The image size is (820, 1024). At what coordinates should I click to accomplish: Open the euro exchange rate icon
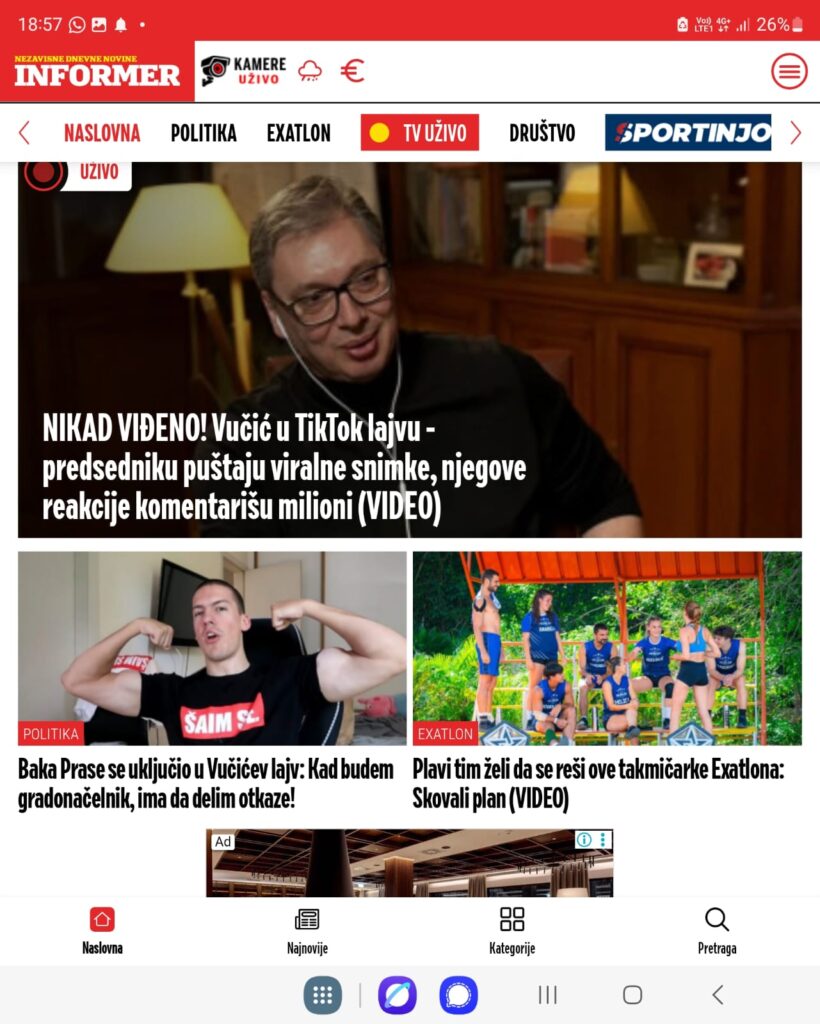click(x=352, y=71)
